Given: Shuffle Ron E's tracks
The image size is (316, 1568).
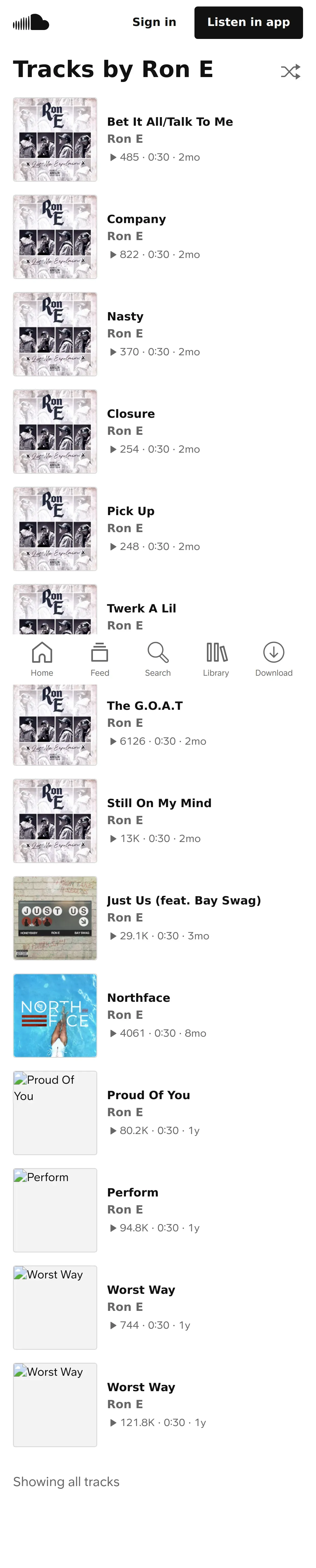Looking at the screenshot, I should pos(291,72).
